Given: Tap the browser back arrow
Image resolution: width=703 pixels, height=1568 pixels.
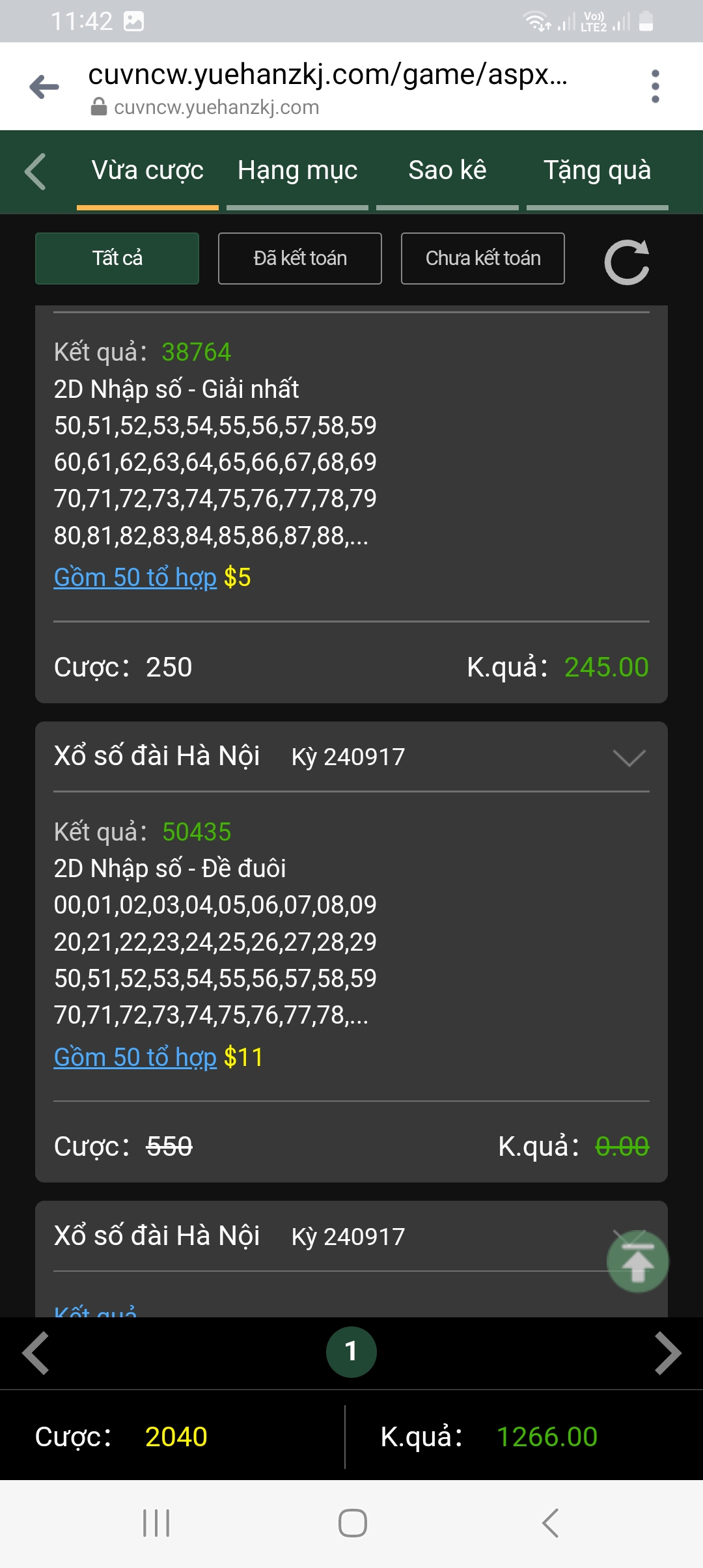Looking at the screenshot, I should pyautogui.click(x=44, y=87).
